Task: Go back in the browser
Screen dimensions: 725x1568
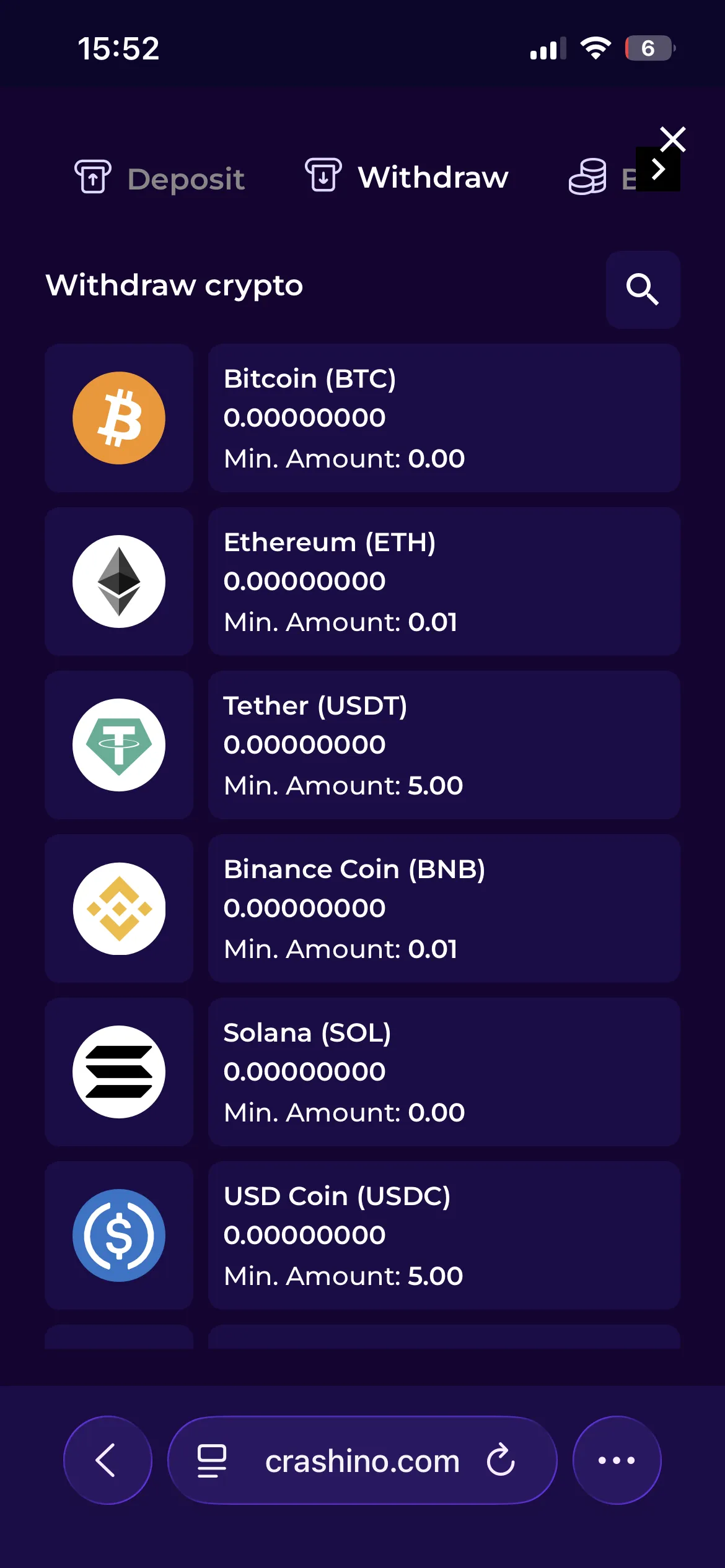Action: [x=107, y=1460]
